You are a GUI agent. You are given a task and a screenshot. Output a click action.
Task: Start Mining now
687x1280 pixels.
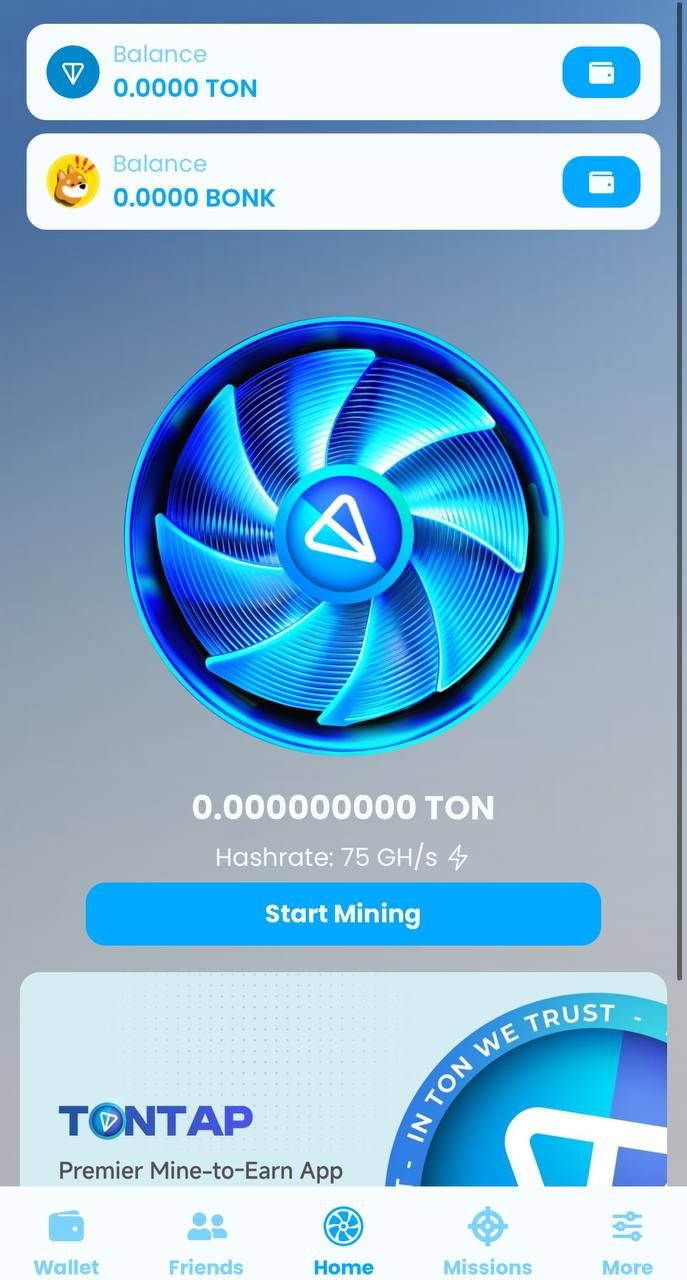(343, 913)
